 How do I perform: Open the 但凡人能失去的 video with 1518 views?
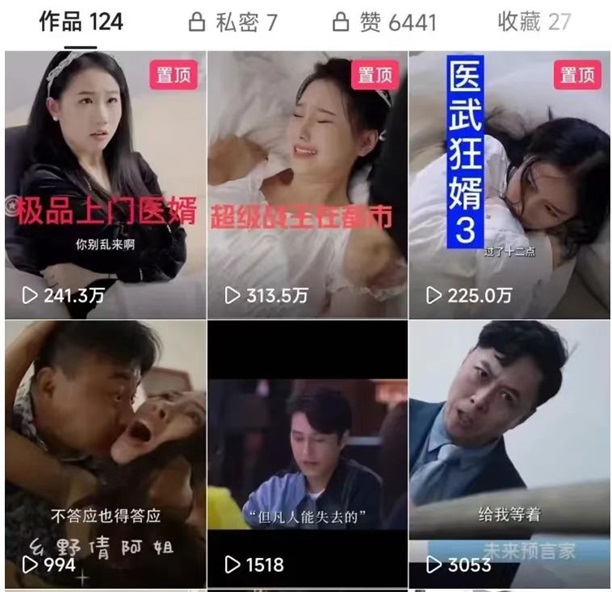(x=306, y=455)
